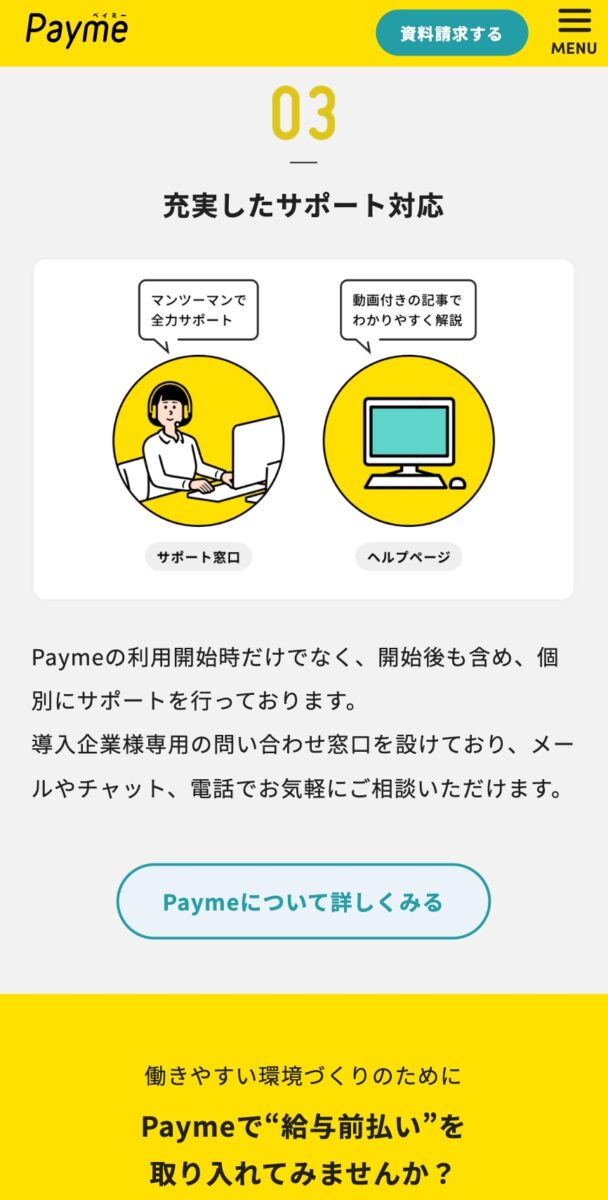The image size is (608, 1200).
Task: Open Paymeについて詳しくみる
Action: point(304,902)
